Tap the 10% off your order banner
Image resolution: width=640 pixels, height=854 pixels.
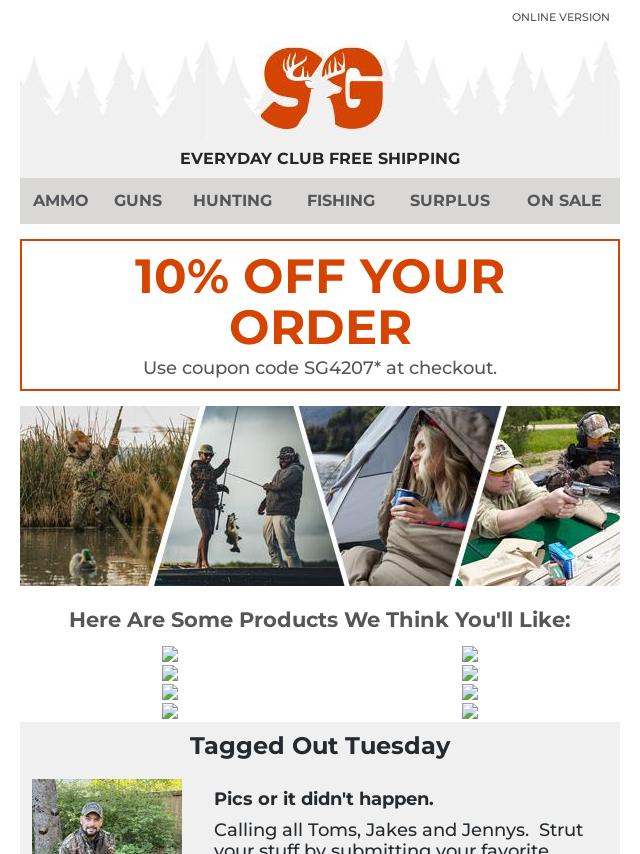click(320, 315)
